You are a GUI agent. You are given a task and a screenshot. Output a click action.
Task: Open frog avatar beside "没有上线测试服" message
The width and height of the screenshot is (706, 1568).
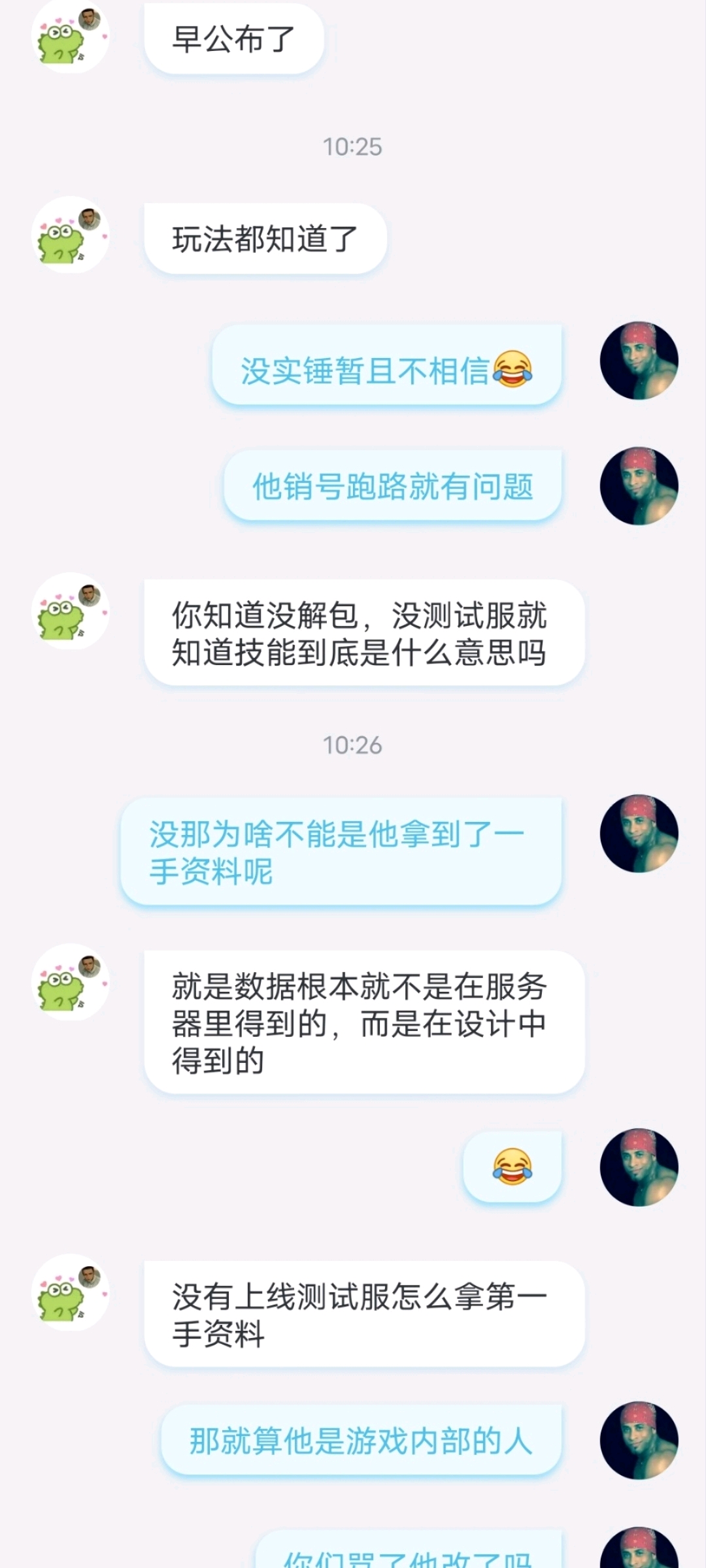[70, 1292]
